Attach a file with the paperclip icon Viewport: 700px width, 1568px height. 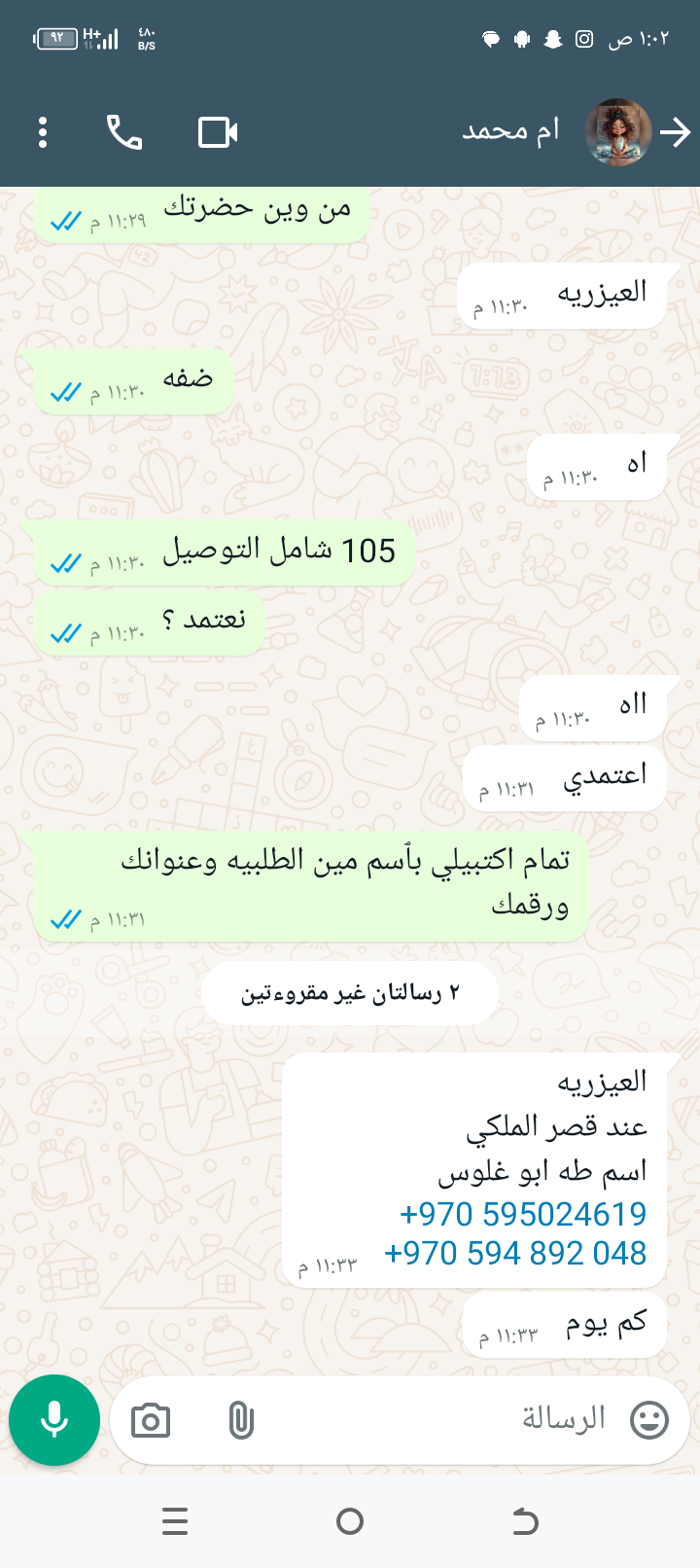click(240, 1421)
